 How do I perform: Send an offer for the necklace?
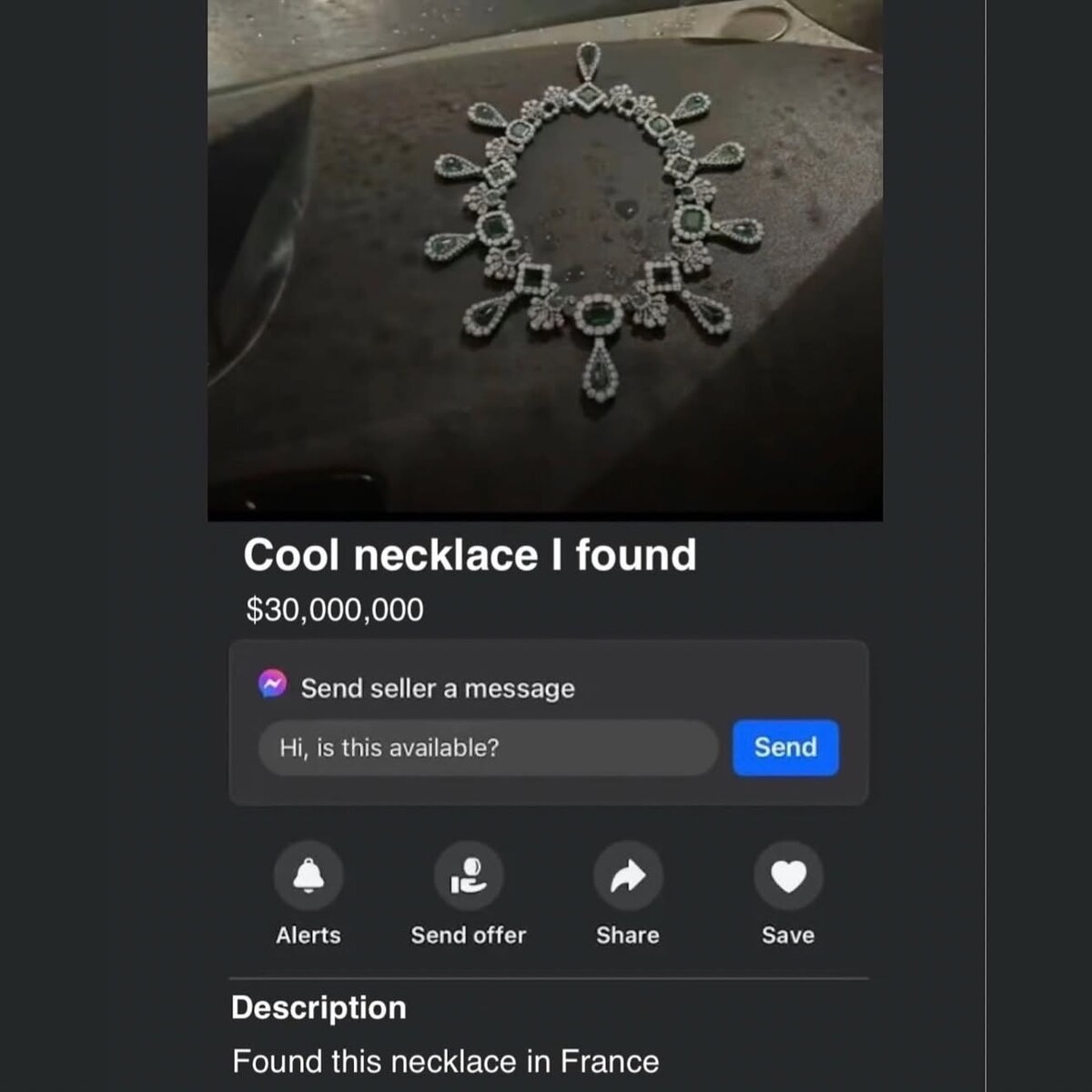pos(469,876)
